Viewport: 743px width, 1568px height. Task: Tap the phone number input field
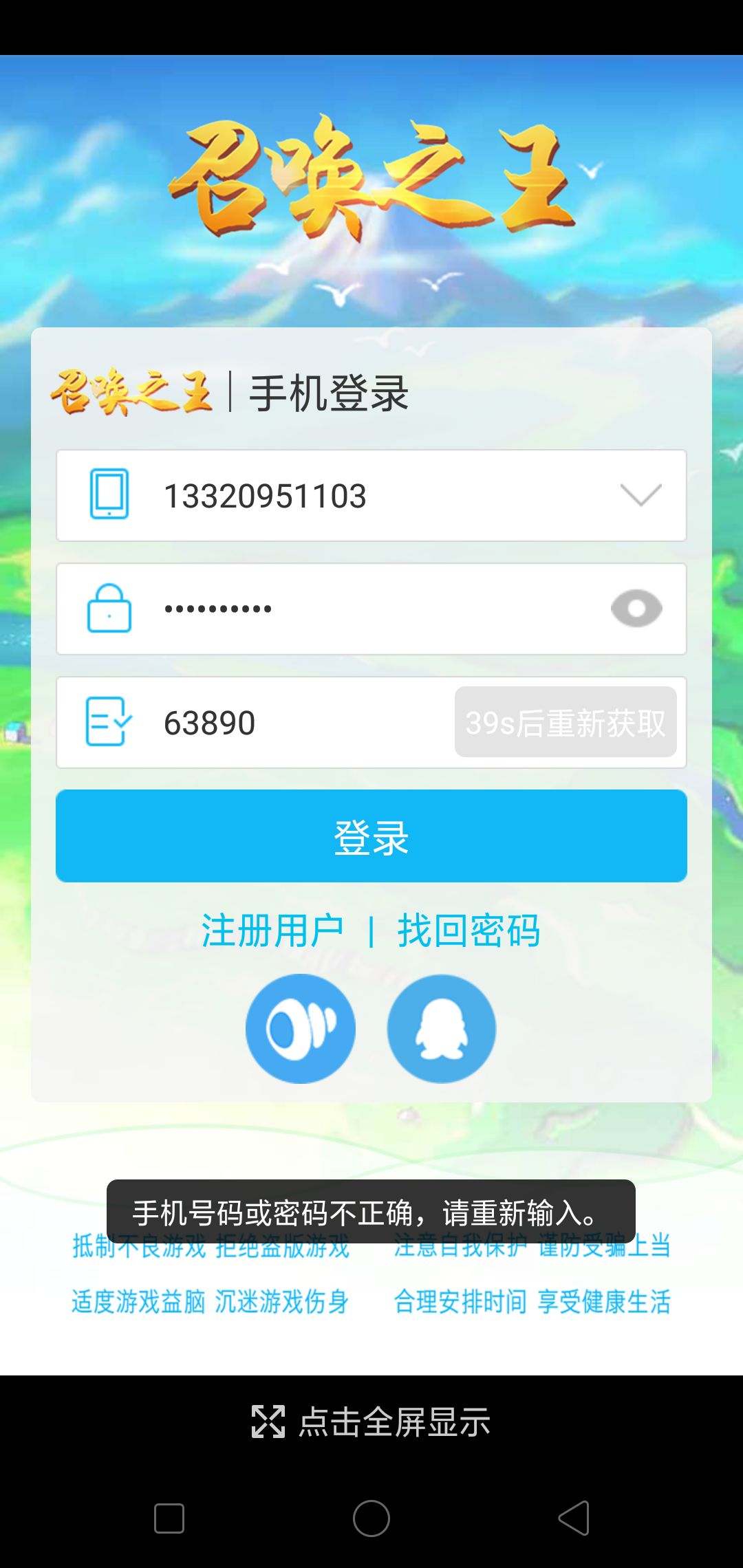coord(371,495)
